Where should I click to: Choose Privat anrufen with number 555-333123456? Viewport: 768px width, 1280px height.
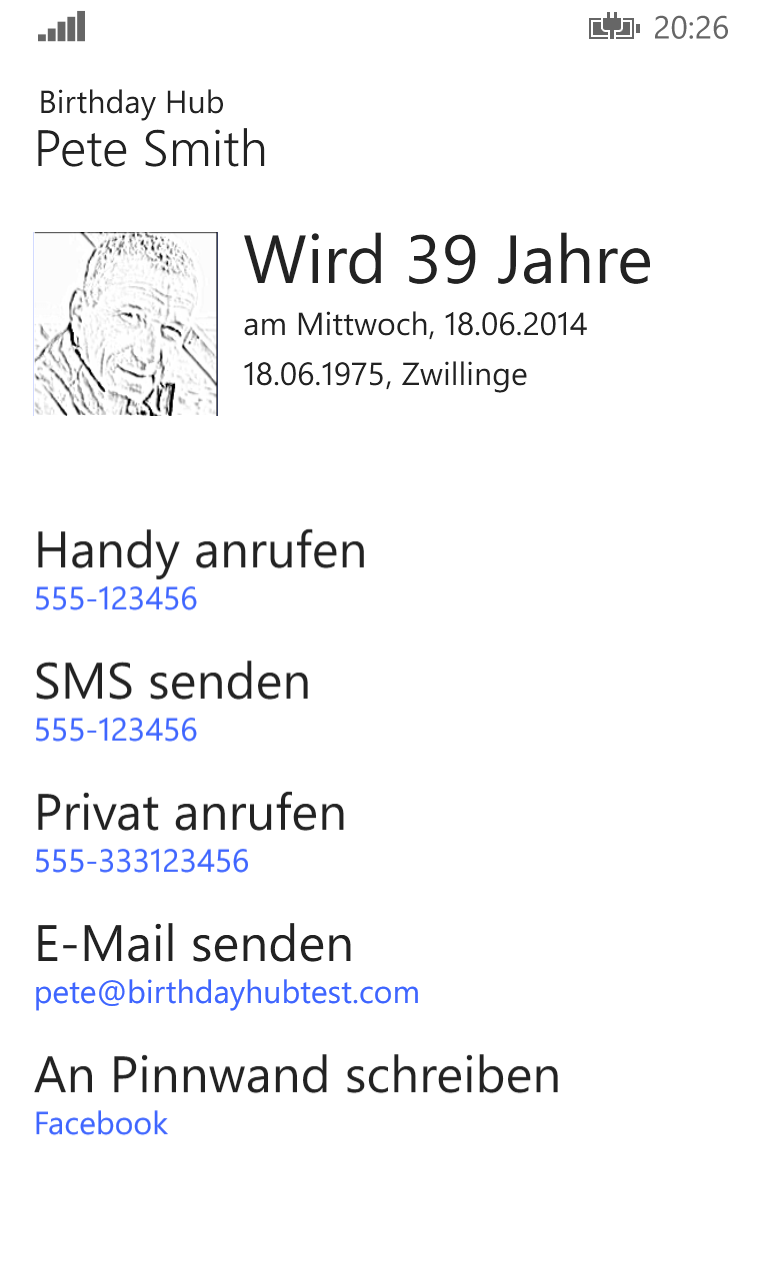pos(190,833)
